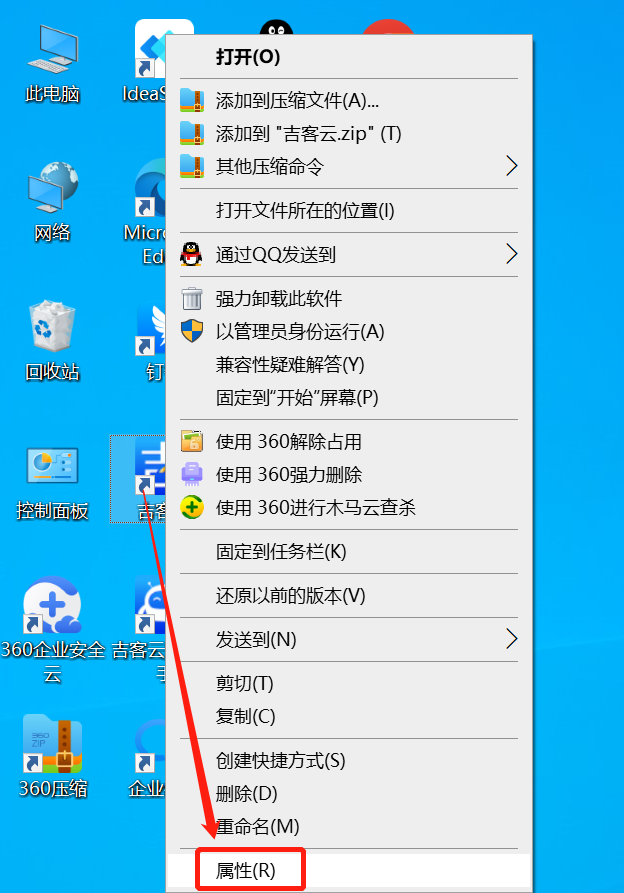Choose 添加到压缩文件(A)...

[297, 101]
